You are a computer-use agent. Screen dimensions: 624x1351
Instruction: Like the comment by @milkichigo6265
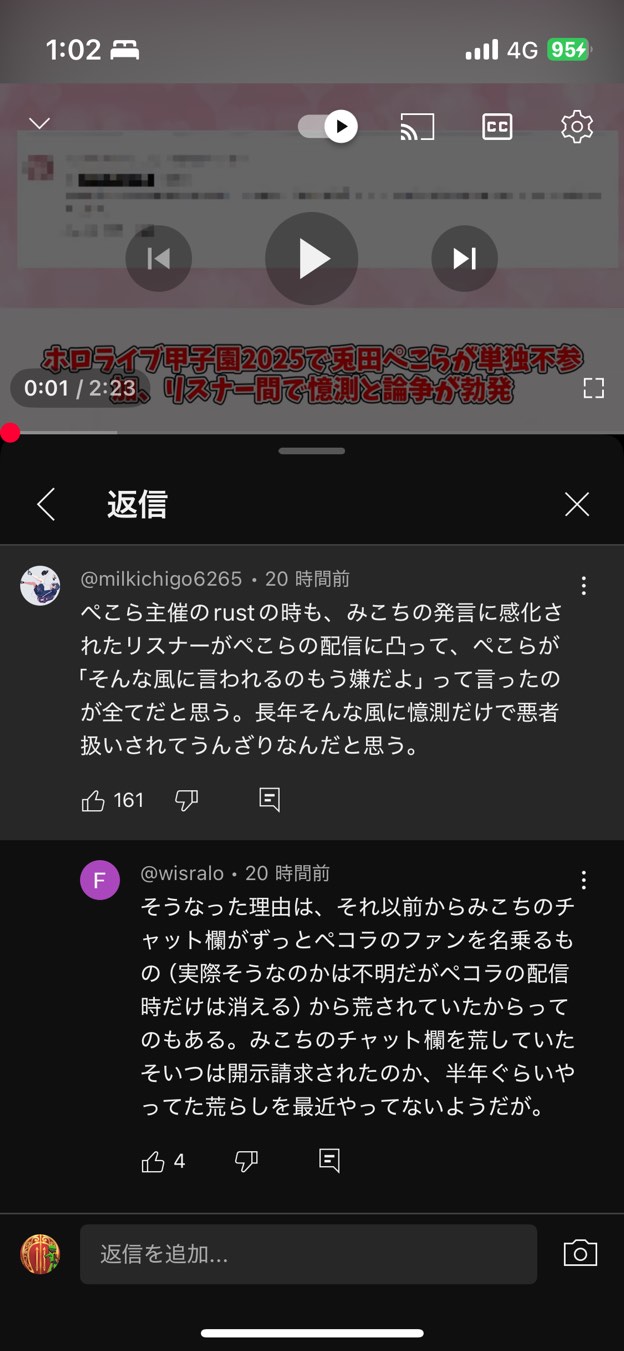coord(93,800)
